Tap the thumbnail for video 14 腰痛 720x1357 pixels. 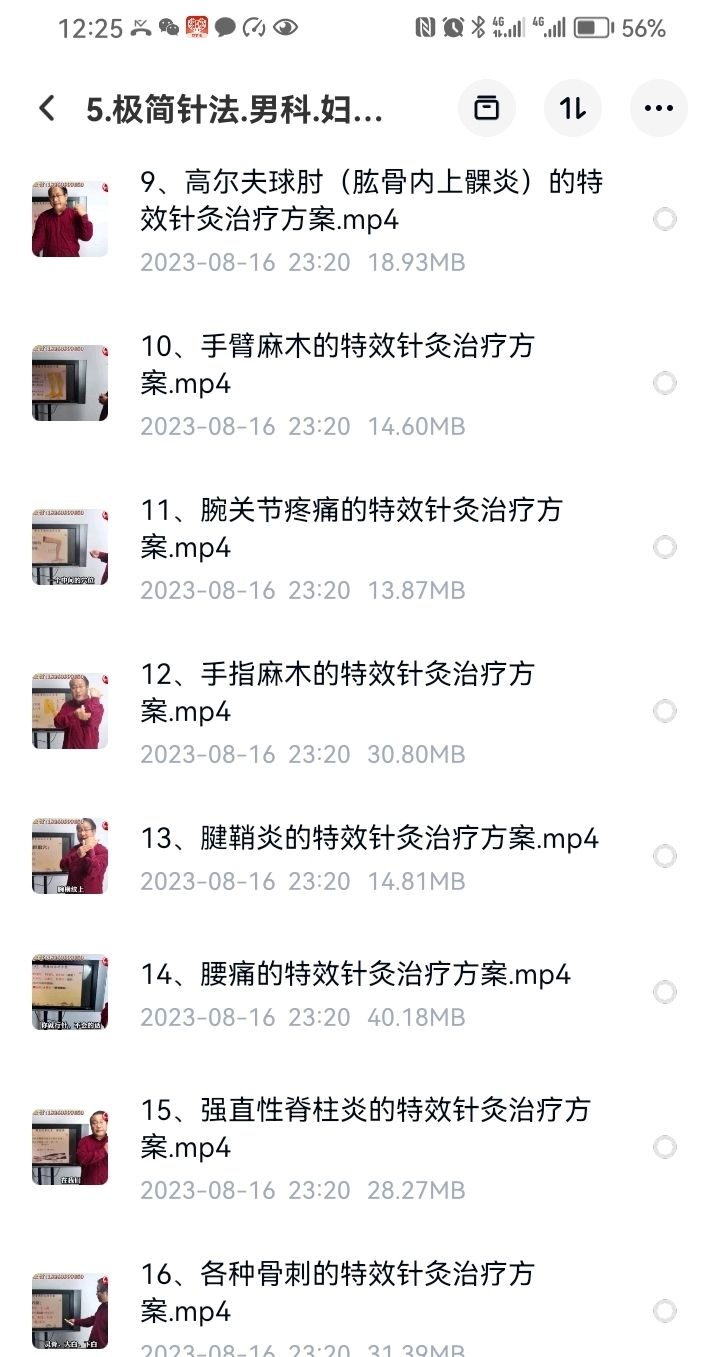coord(69,991)
